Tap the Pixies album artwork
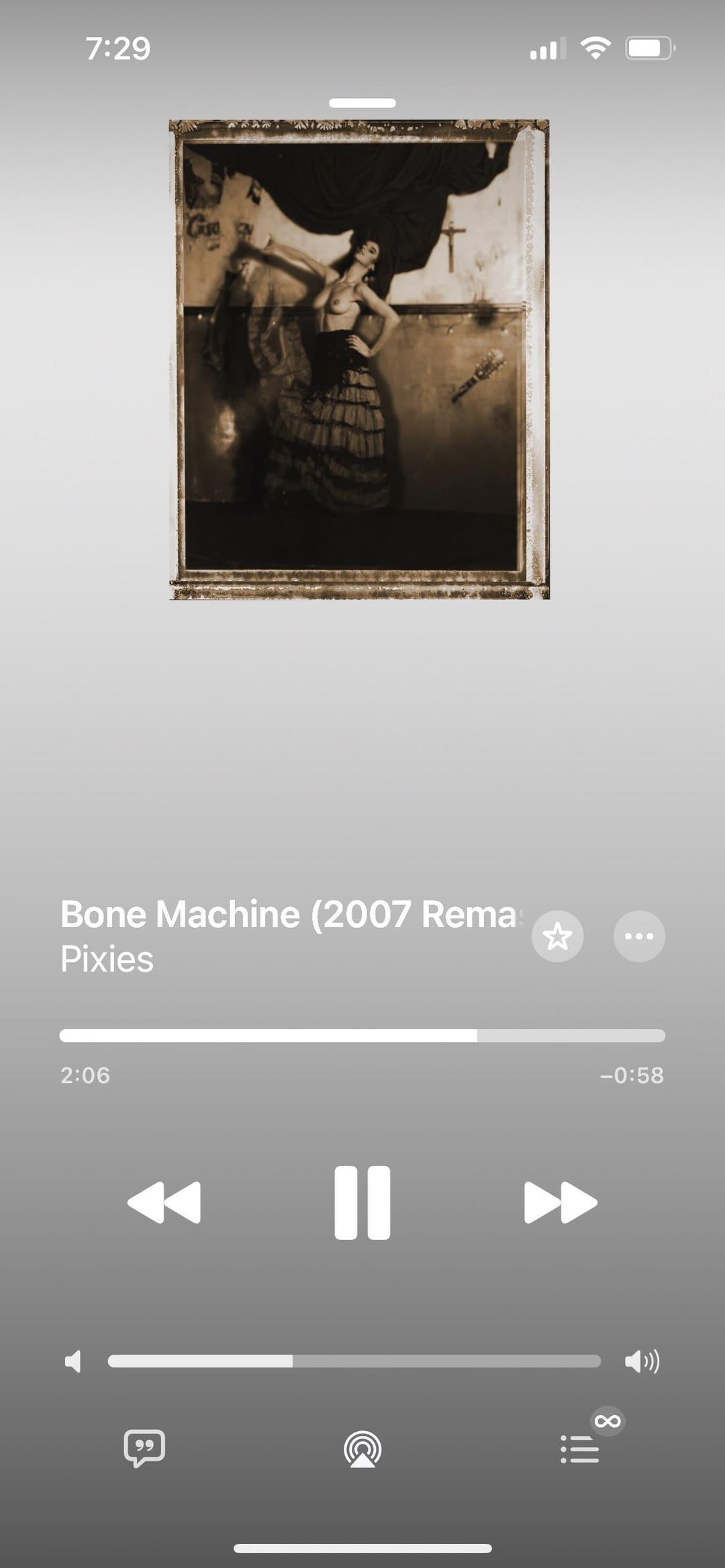The image size is (725, 1568). tap(359, 360)
